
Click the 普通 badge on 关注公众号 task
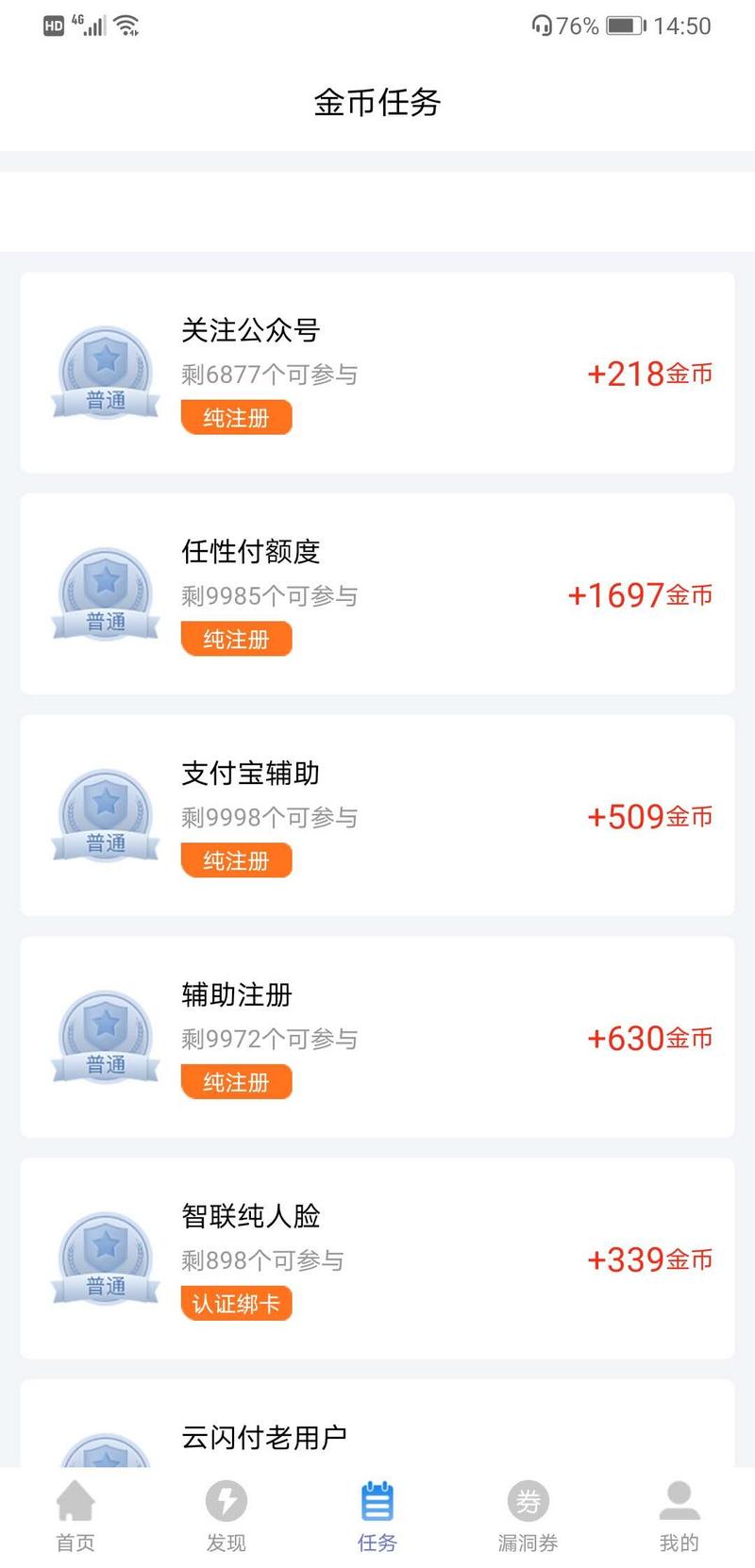(105, 373)
